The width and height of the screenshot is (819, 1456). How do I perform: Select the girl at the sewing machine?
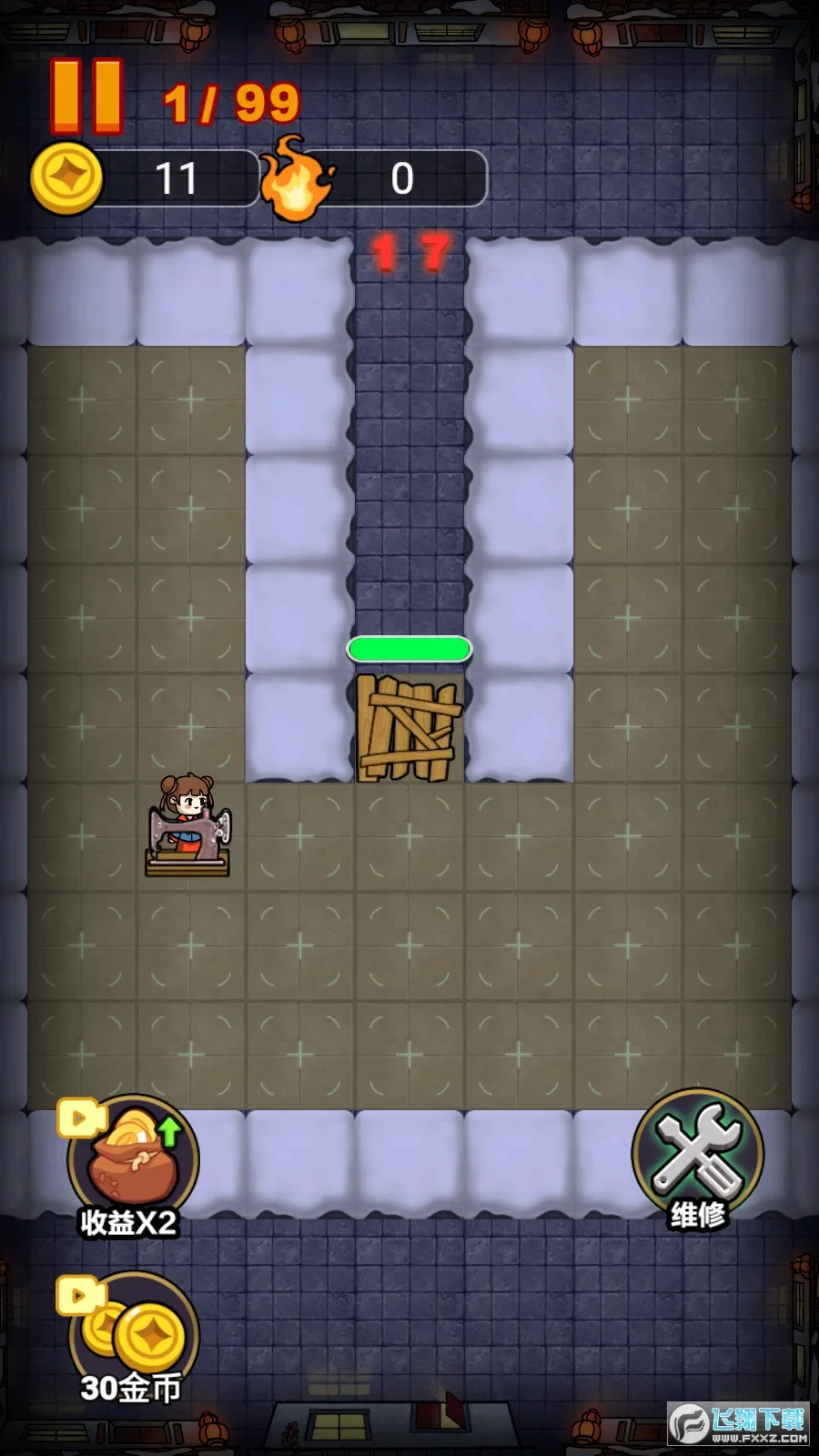point(188,826)
